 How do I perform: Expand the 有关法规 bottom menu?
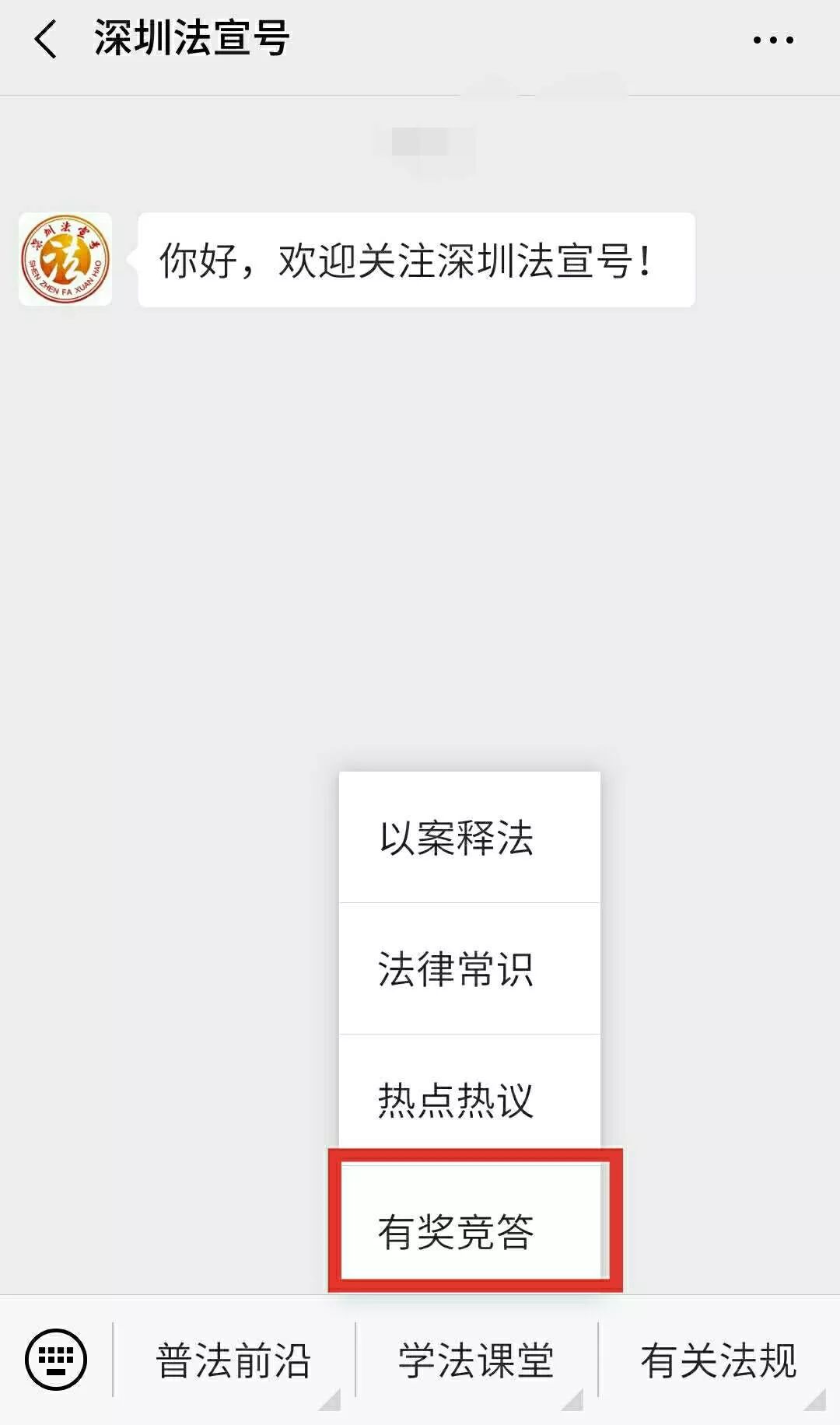pyautogui.click(x=719, y=1360)
